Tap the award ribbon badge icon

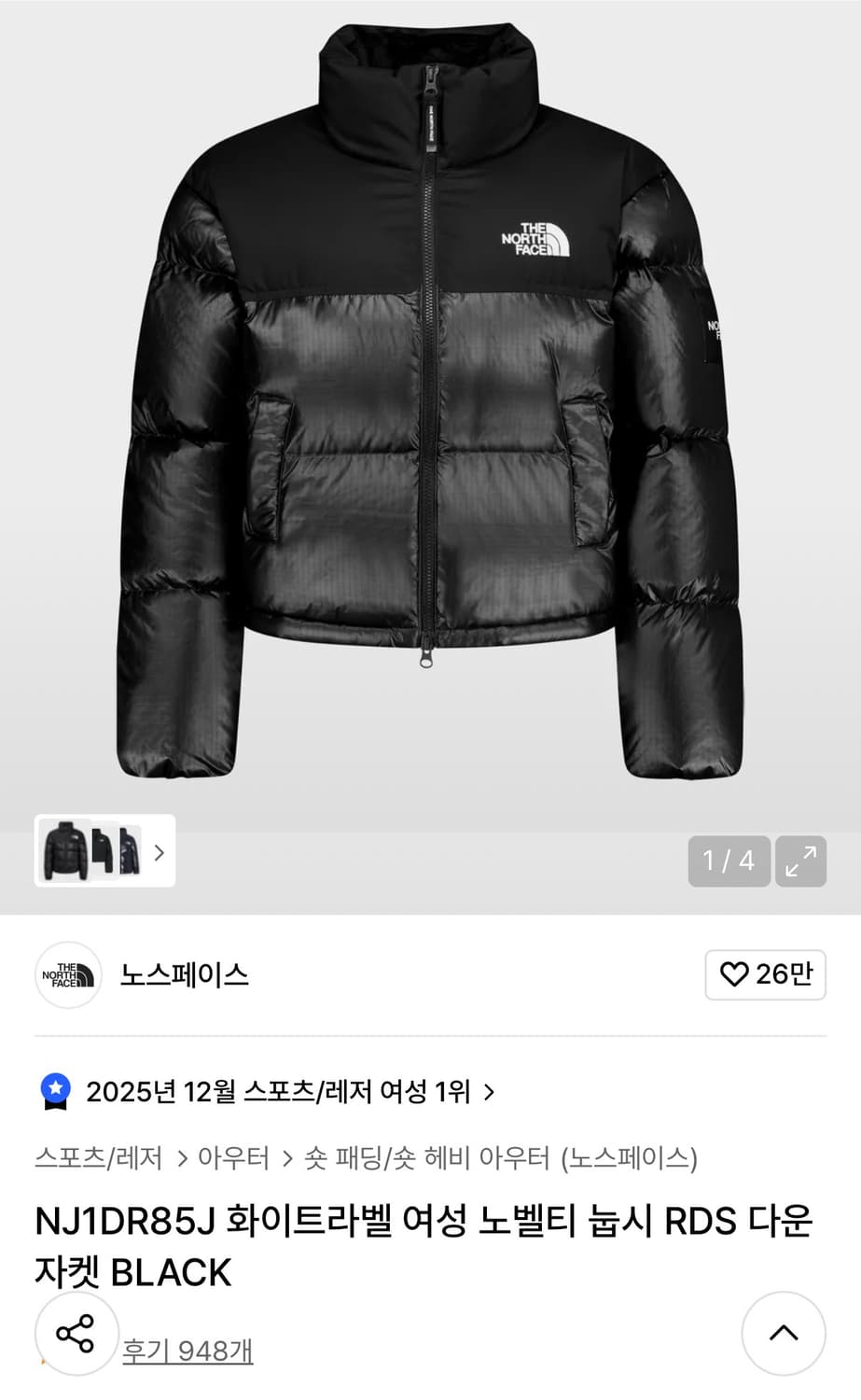coord(56,1091)
